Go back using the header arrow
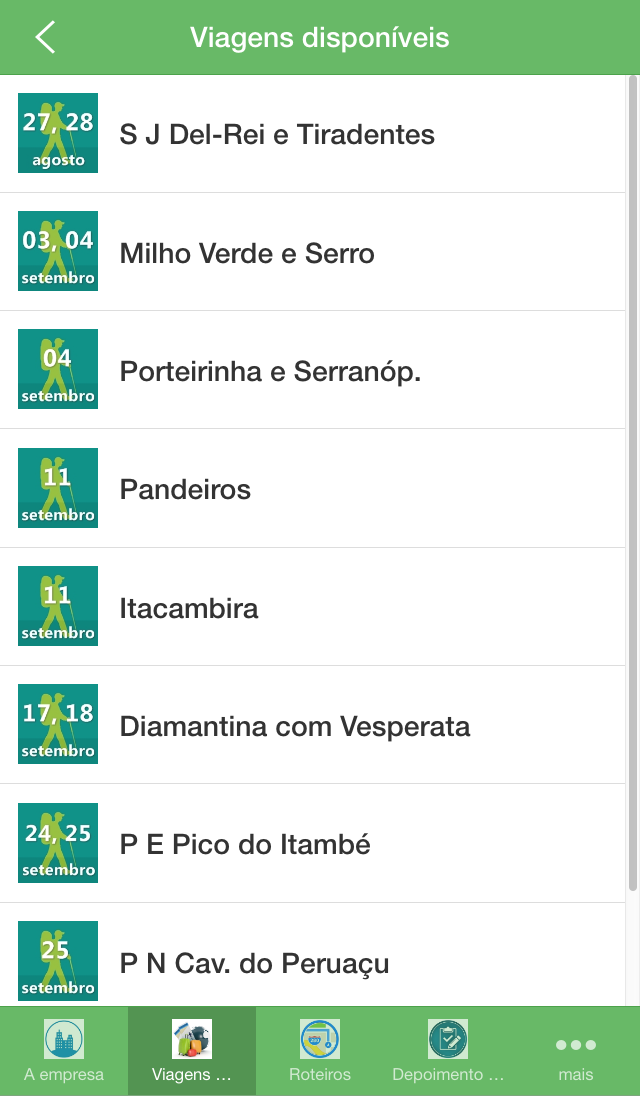The image size is (640, 1096). click(x=45, y=37)
